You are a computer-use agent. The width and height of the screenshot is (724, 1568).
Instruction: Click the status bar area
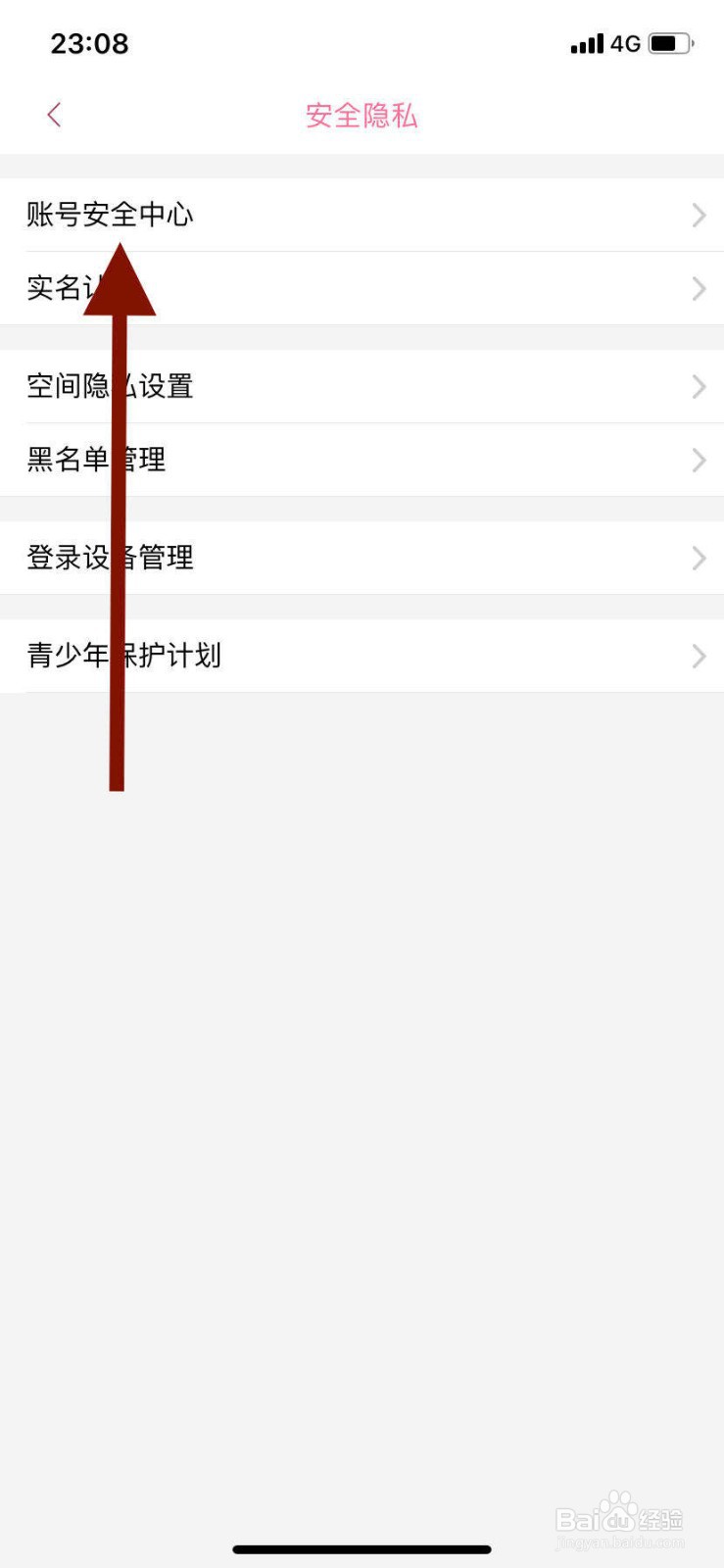[x=362, y=43]
